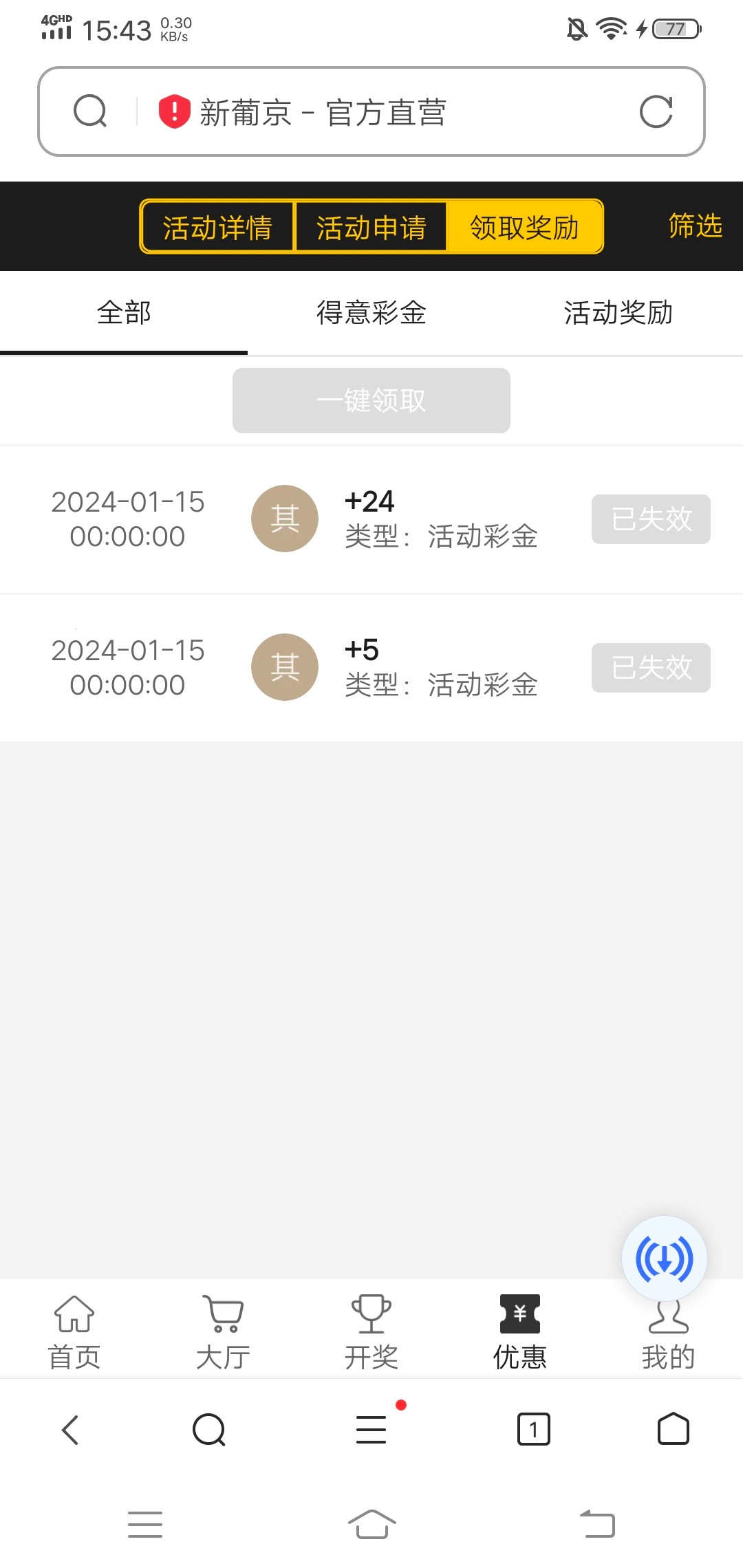
Task: Tap the blue floating download button
Action: (x=664, y=1259)
